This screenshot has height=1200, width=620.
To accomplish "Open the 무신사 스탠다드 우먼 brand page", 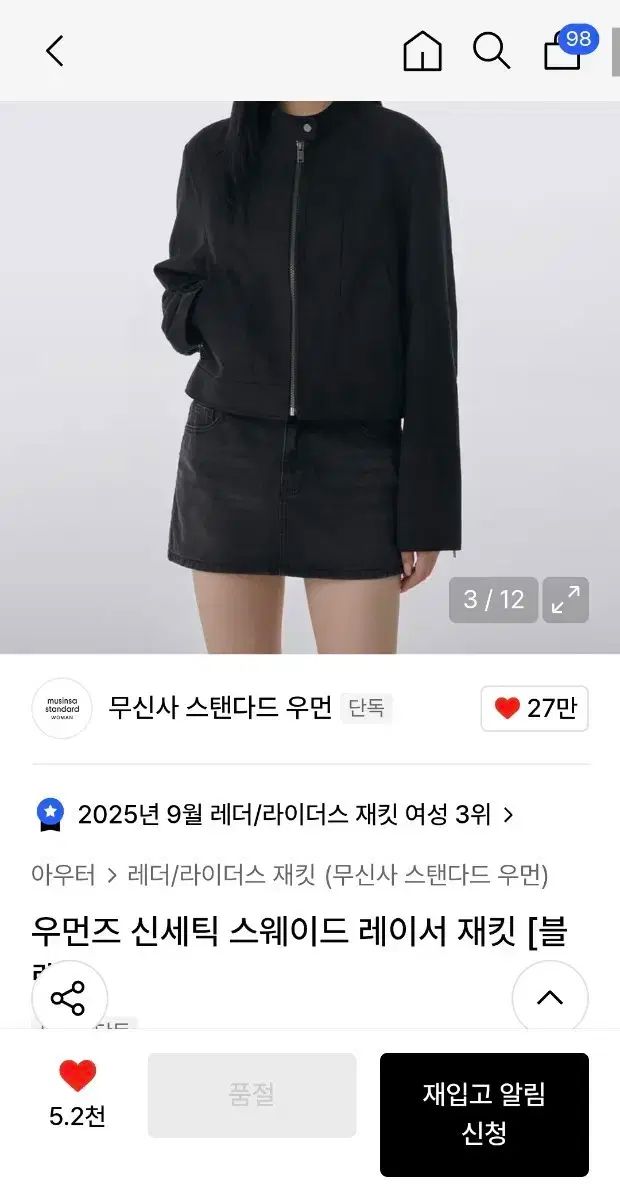I will [219, 709].
